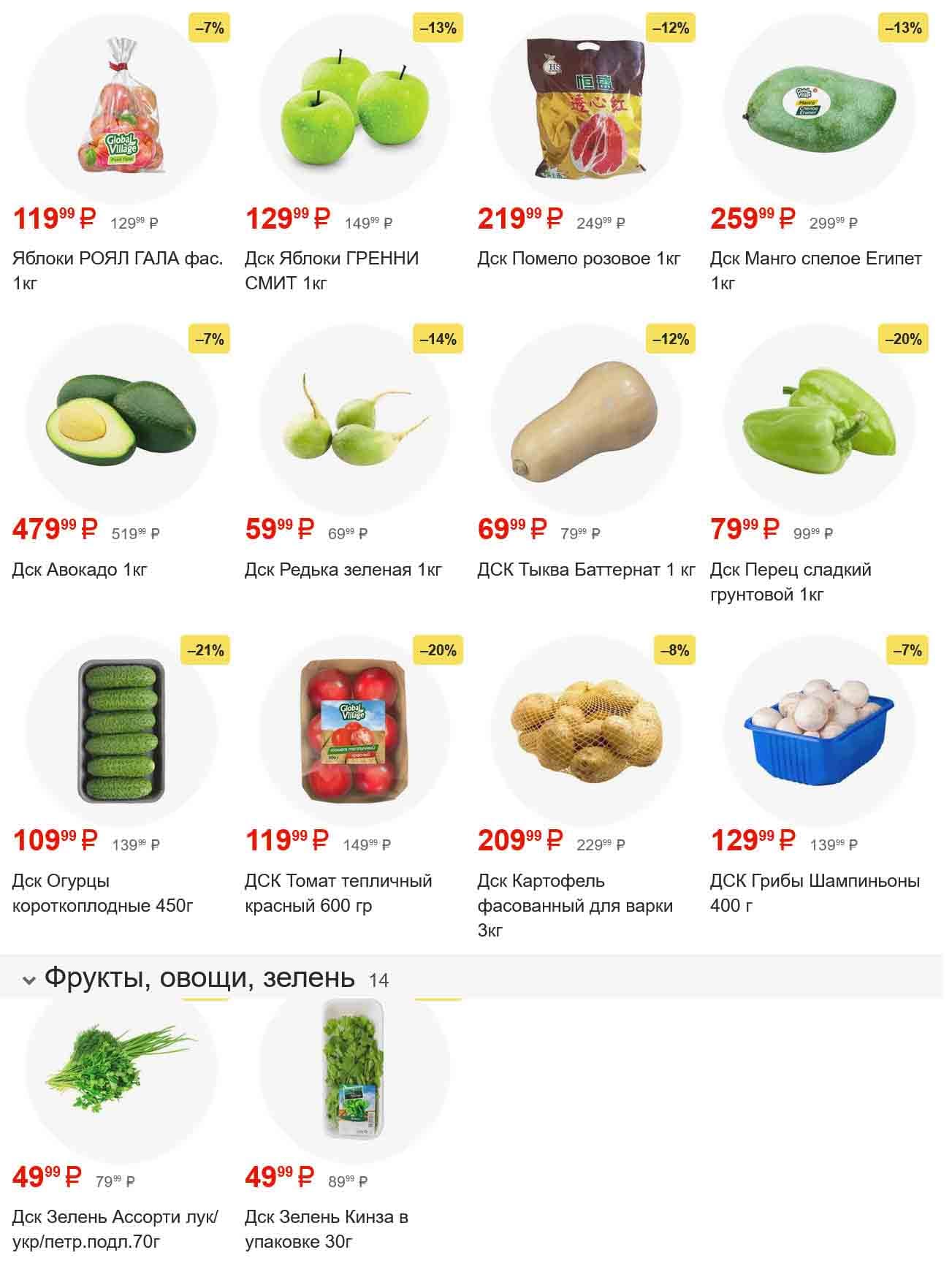
Task: View the Помело розовое 1кг item
Action: (x=587, y=110)
